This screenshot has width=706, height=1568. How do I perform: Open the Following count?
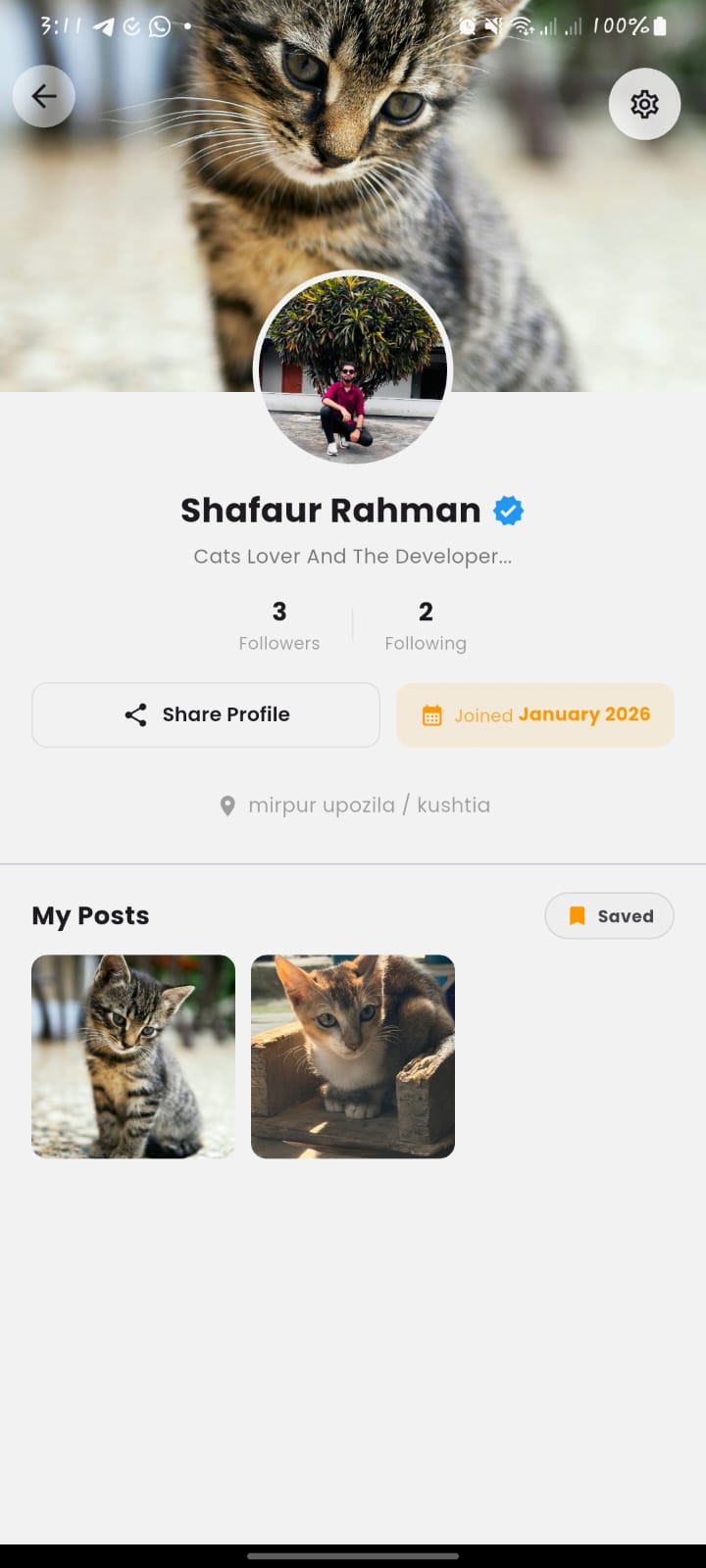pos(426,624)
